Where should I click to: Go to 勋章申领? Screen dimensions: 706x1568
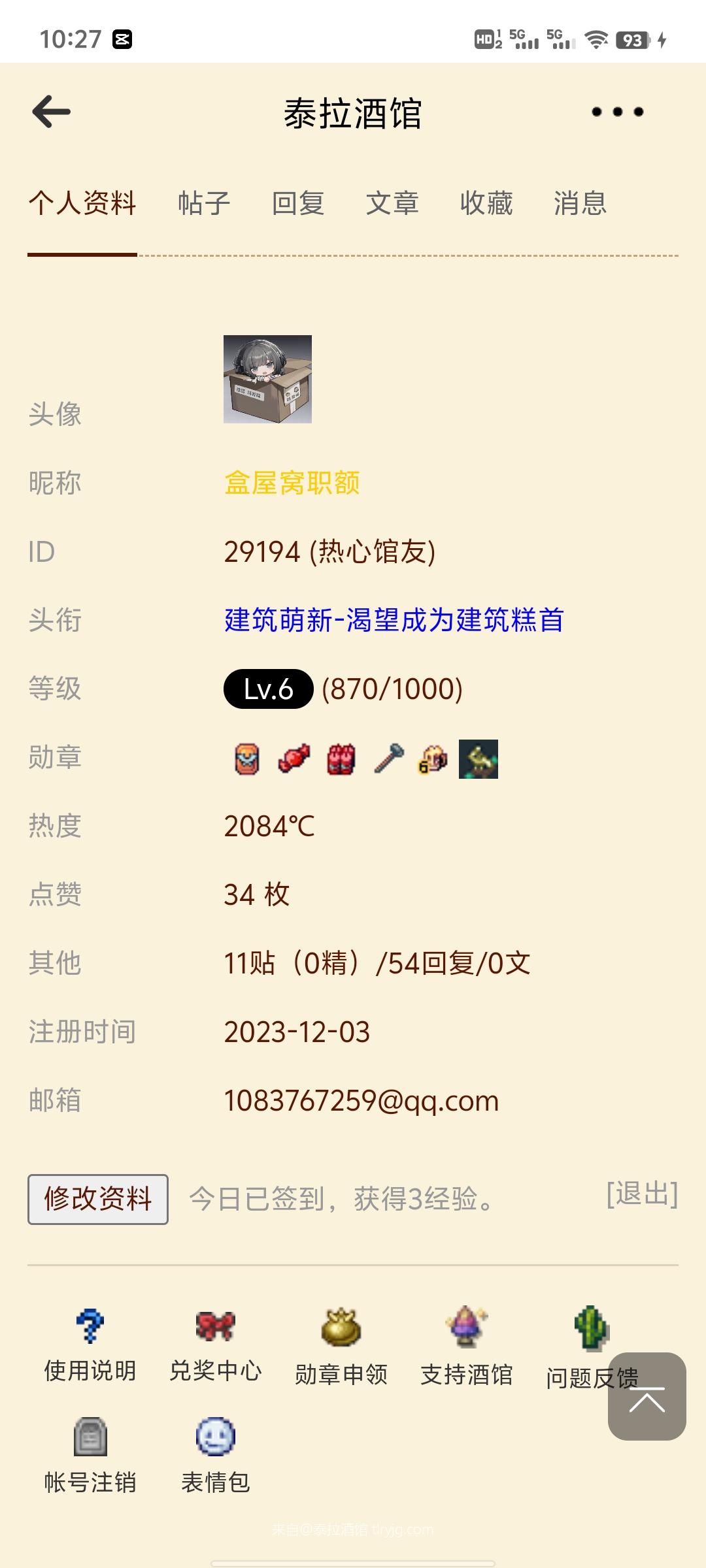click(x=341, y=1347)
